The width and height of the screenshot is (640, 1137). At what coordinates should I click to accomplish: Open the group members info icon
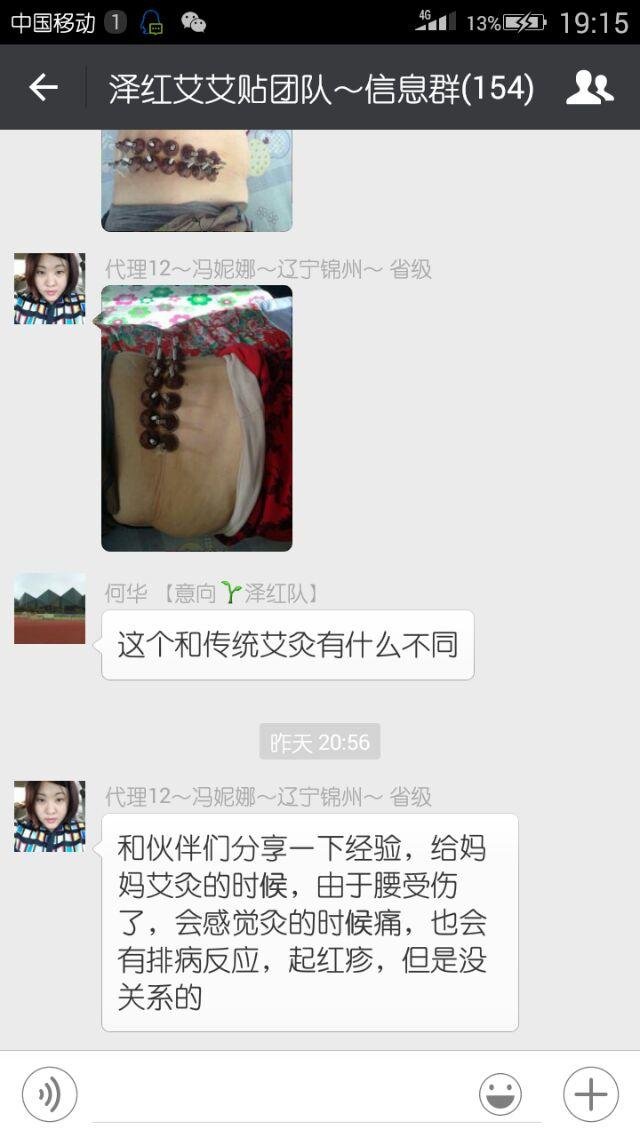tap(589, 88)
